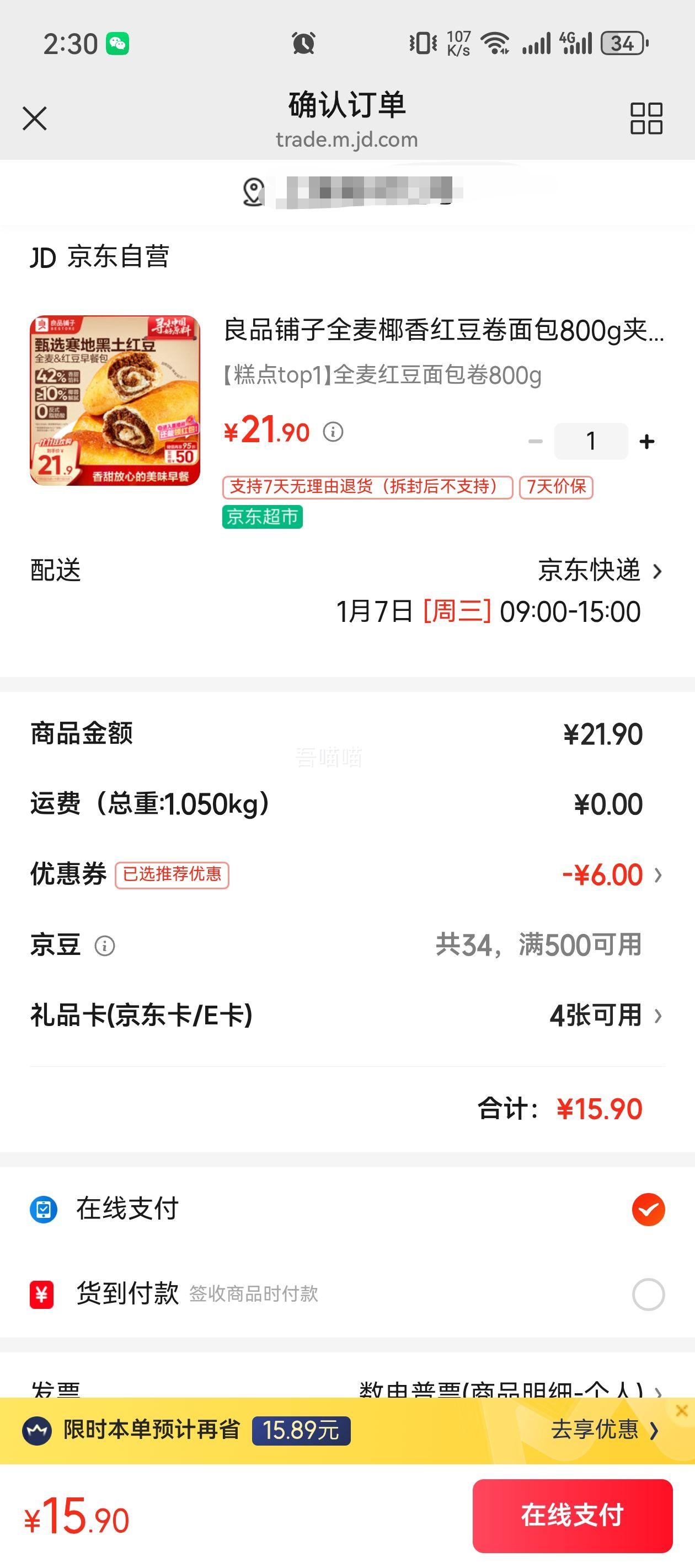Click the JD 京东自营 store label

(100, 257)
